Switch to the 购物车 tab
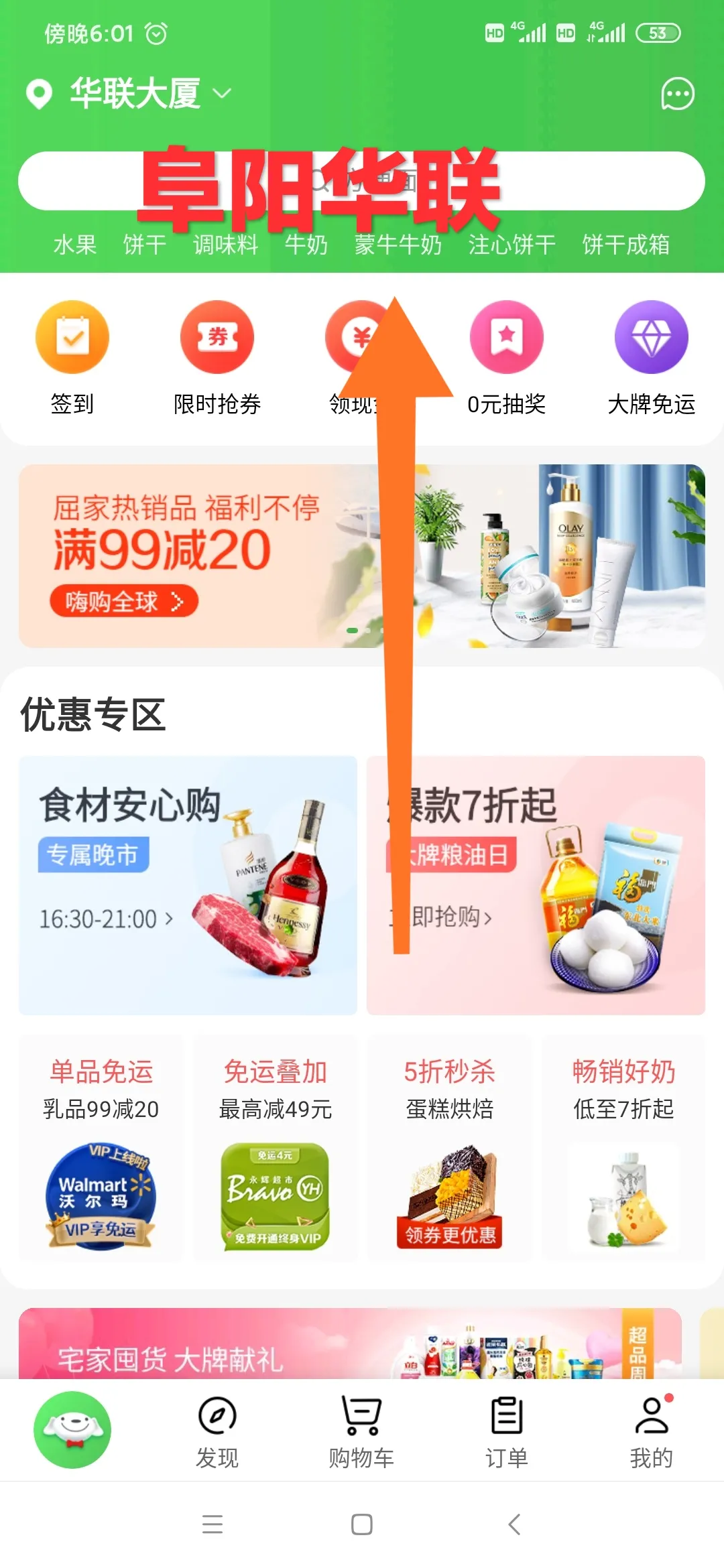724x1568 pixels. click(361, 1431)
